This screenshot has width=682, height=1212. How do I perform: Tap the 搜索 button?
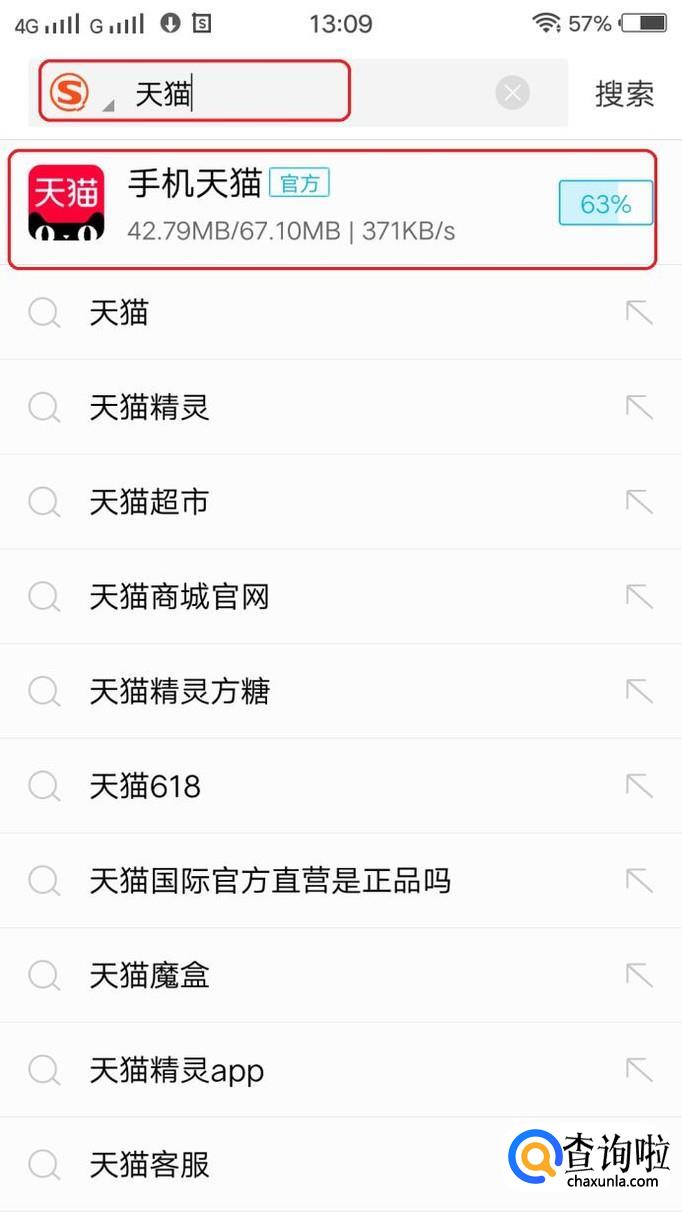624,94
